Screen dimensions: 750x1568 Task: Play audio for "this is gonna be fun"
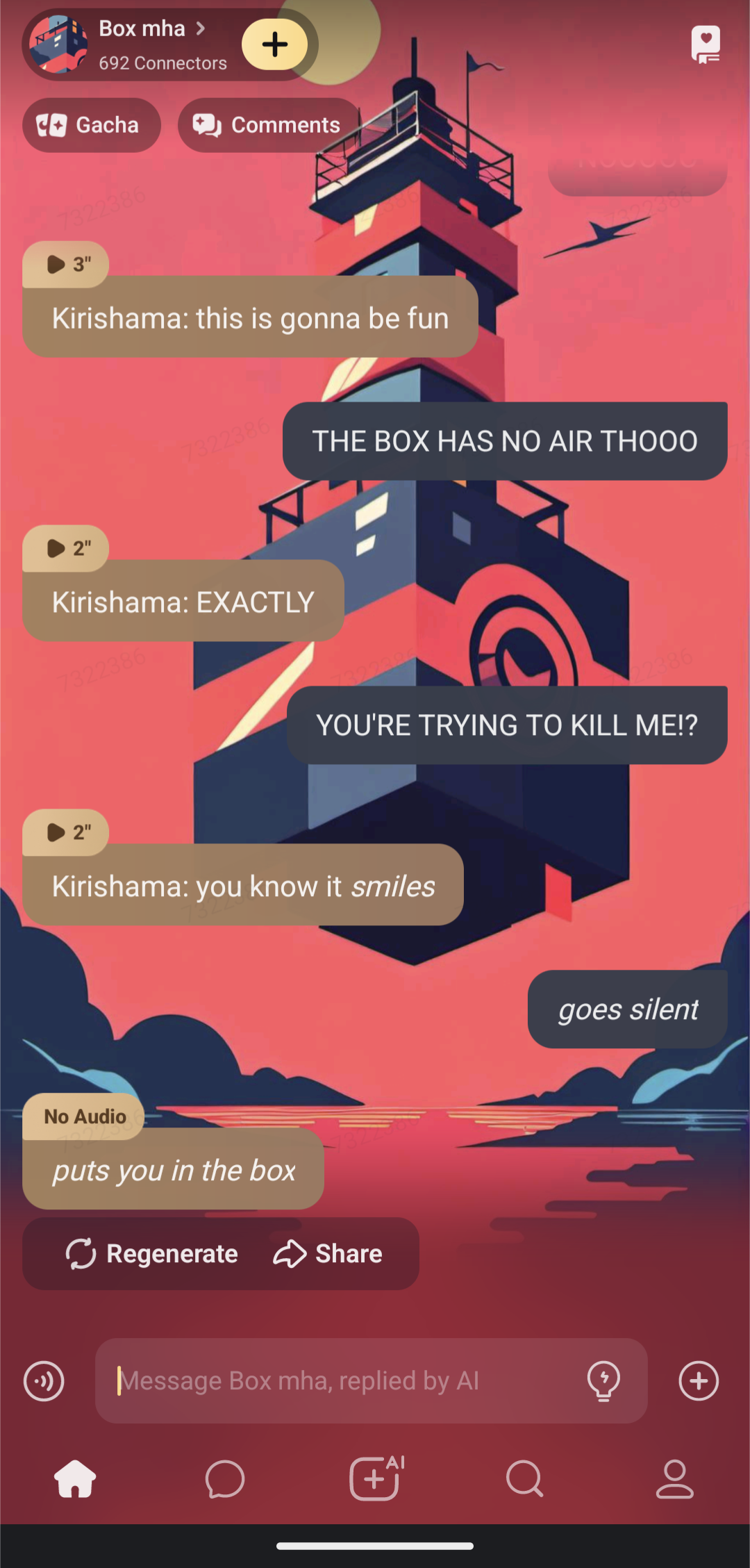(x=66, y=264)
